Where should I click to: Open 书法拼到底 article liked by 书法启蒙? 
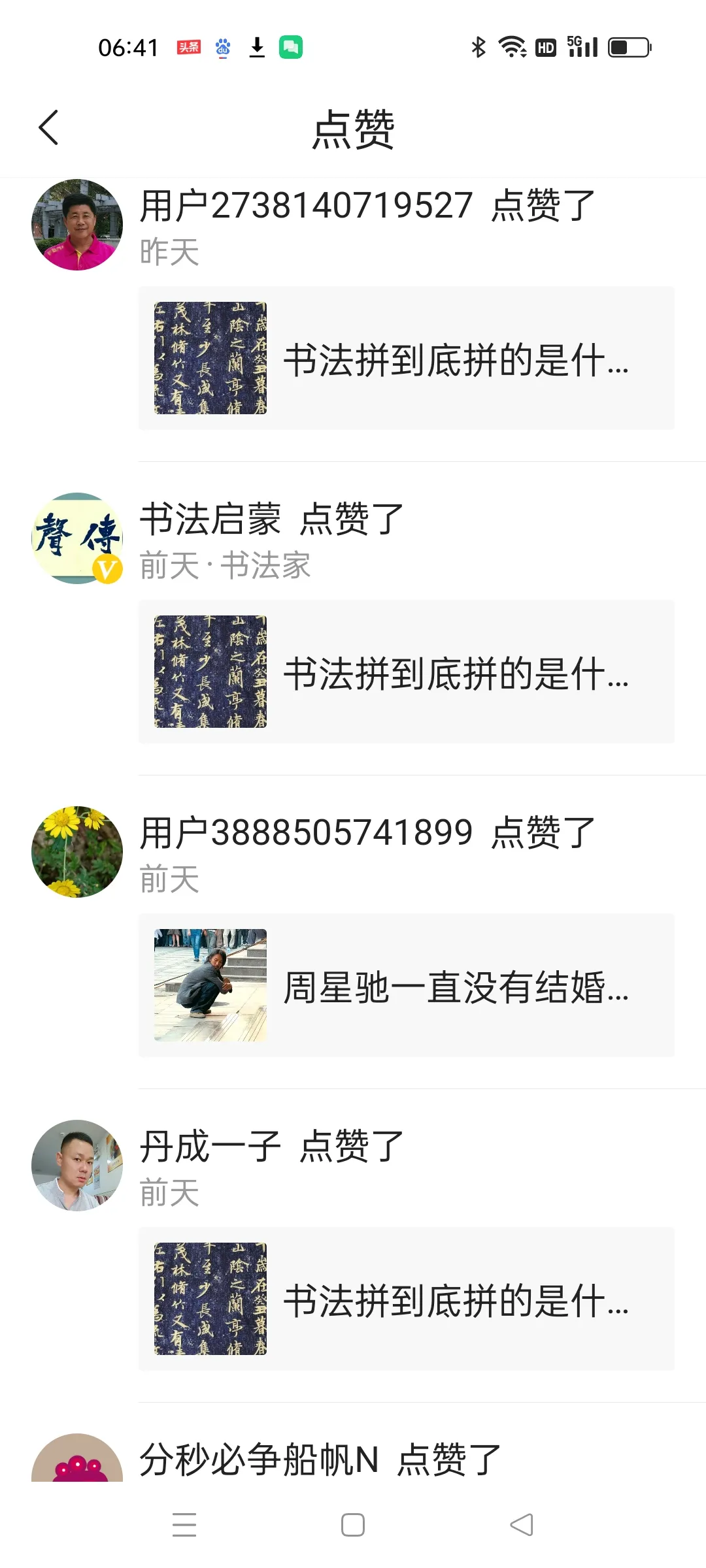pyautogui.click(x=406, y=672)
